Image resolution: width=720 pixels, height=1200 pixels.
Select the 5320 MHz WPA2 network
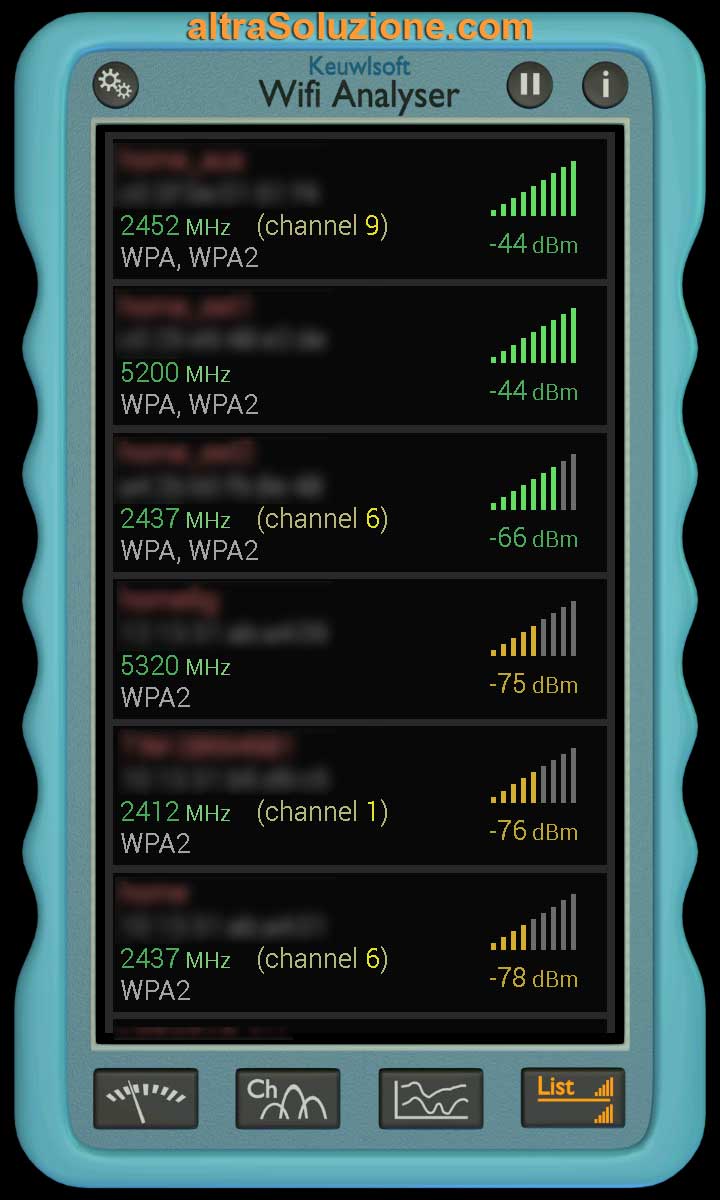tap(360, 649)
